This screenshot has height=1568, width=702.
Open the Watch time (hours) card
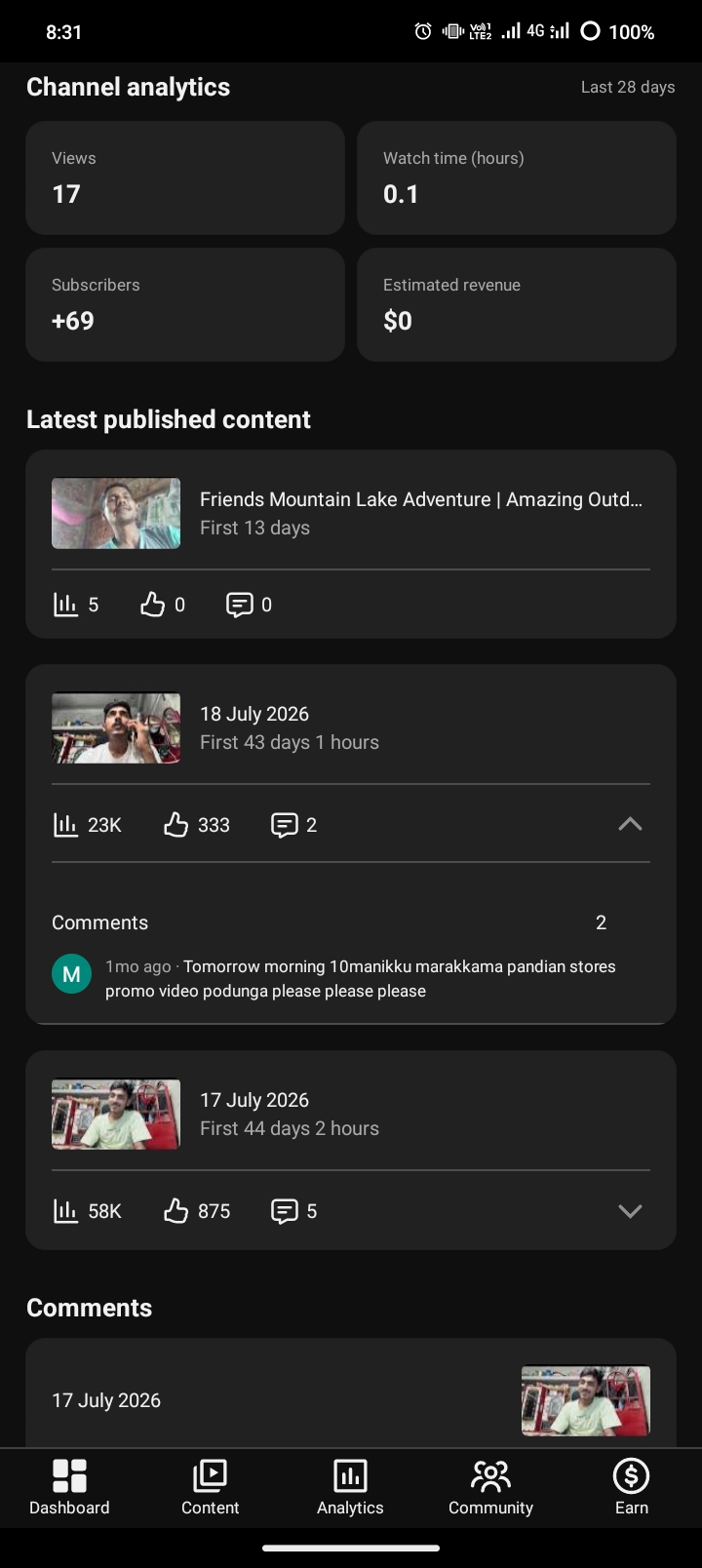517,177
